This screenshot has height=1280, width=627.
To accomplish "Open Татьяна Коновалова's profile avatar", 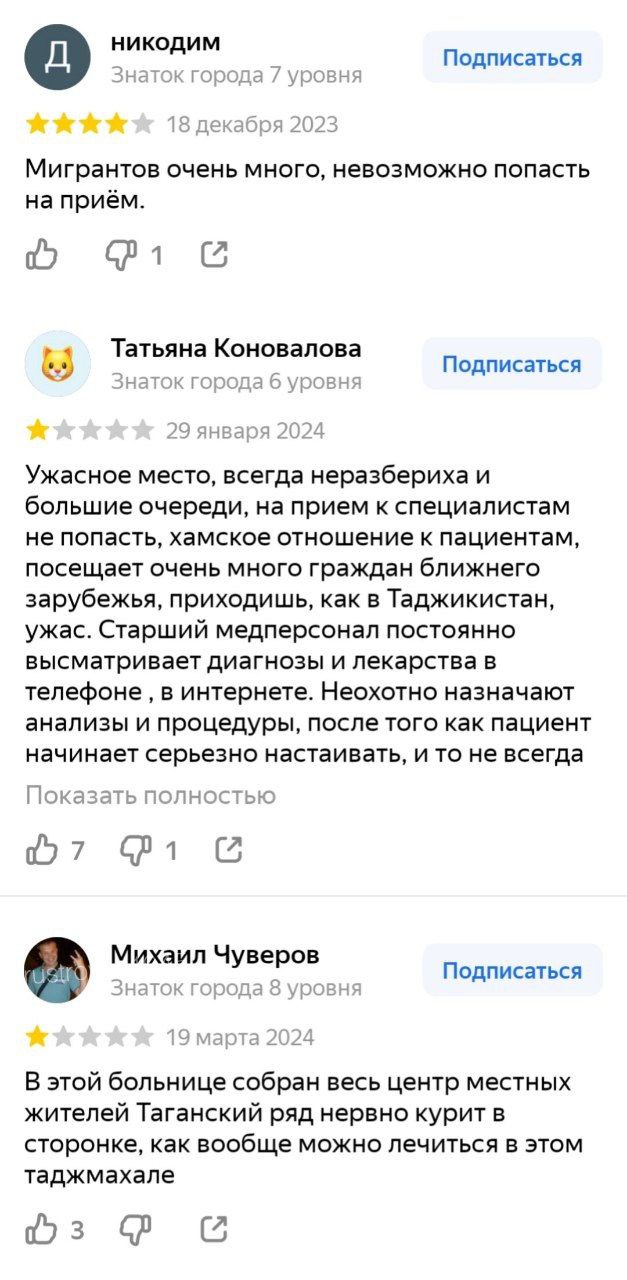I will [x=57, y=364].
